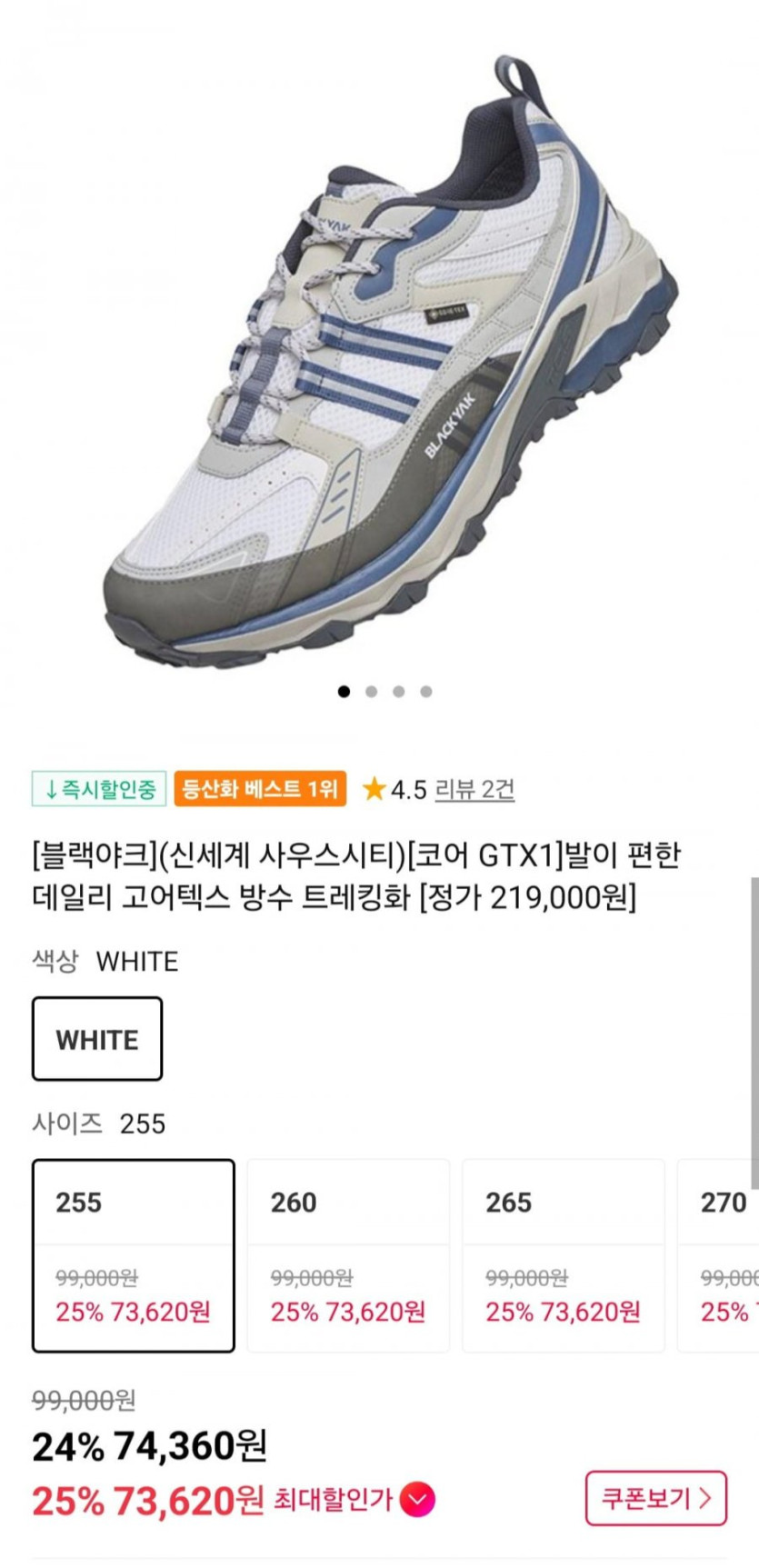Viewport: 759px width, 1568px height.
Task: Select the WHITE color option
Action: (x=97, y=1039)
